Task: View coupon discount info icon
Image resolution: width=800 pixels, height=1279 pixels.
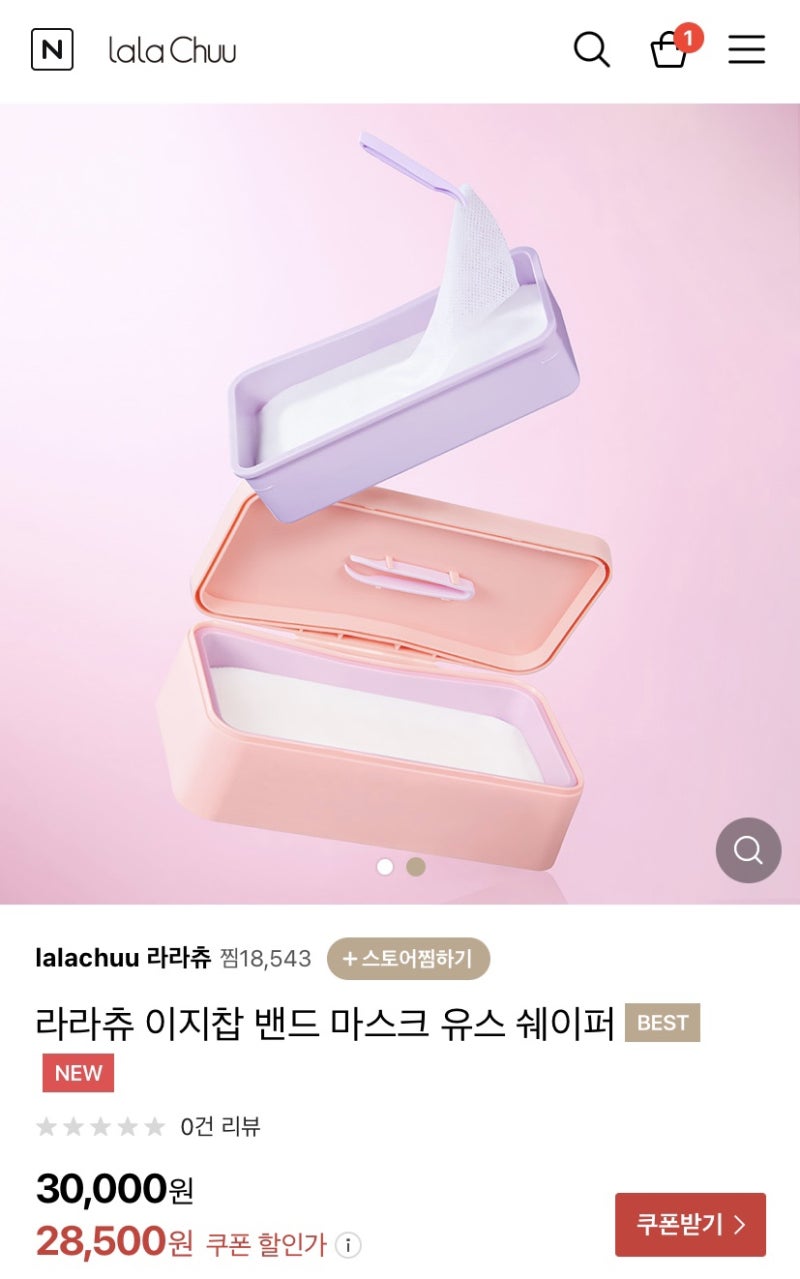Action: click(348, 1246)
